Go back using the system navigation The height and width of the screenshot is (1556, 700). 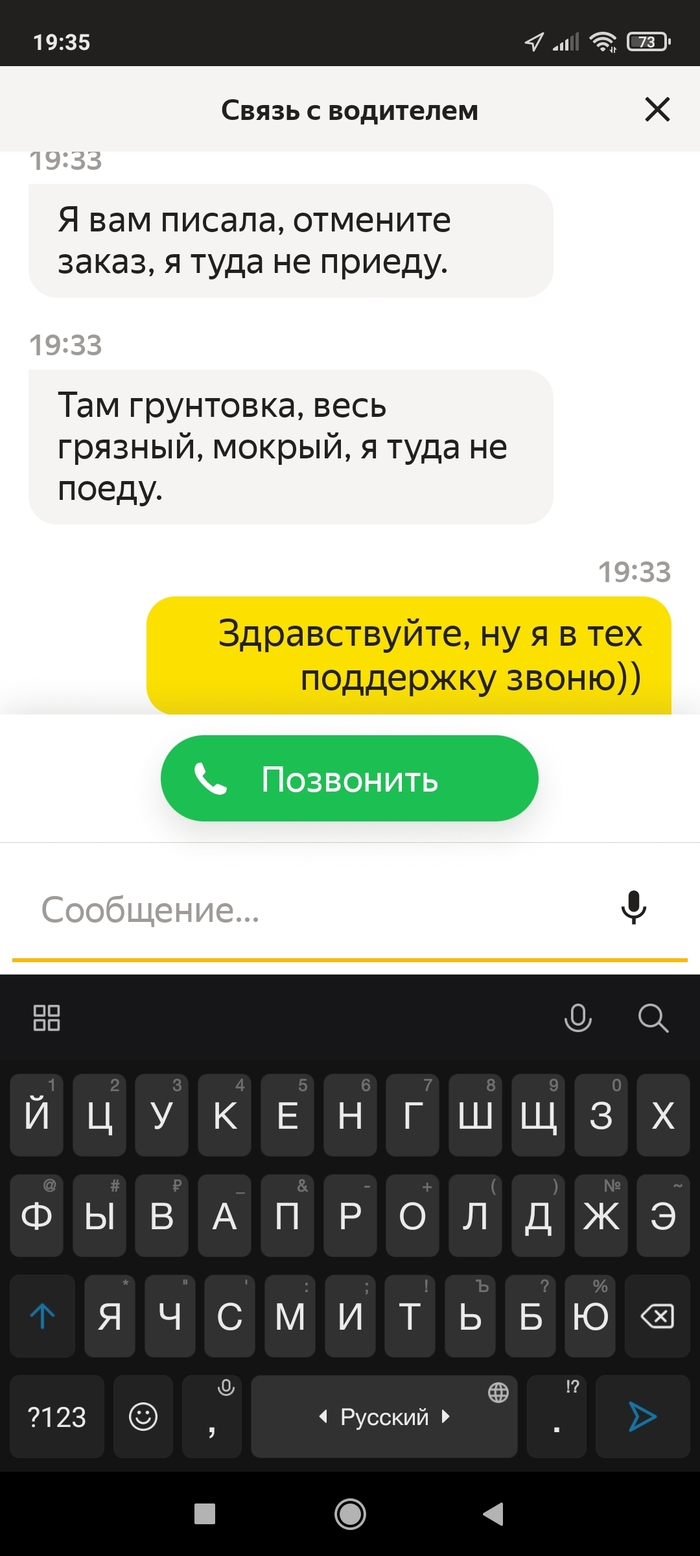[493, 1514]
